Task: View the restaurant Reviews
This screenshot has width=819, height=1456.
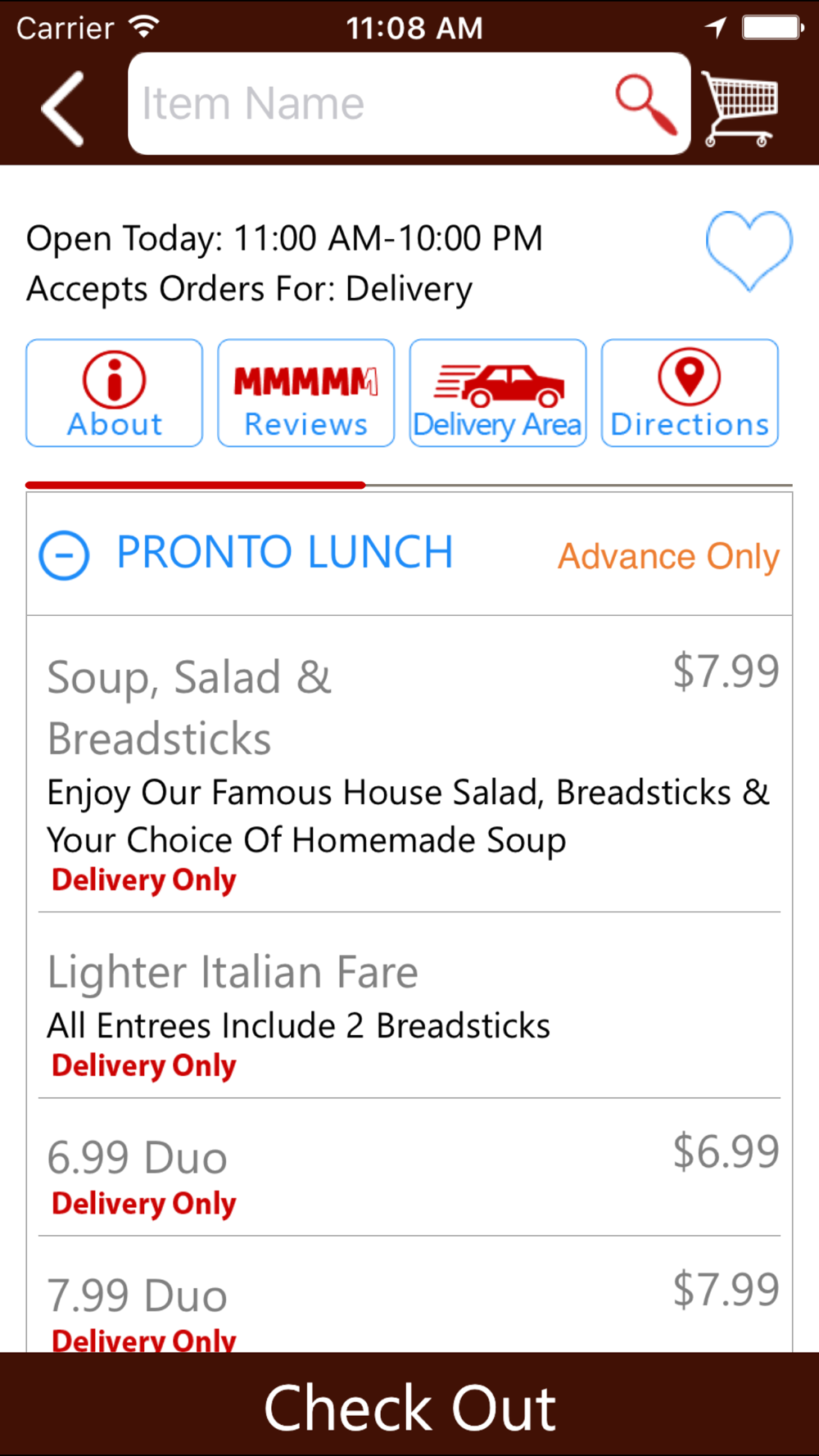Action: click(x=306, y=393)
